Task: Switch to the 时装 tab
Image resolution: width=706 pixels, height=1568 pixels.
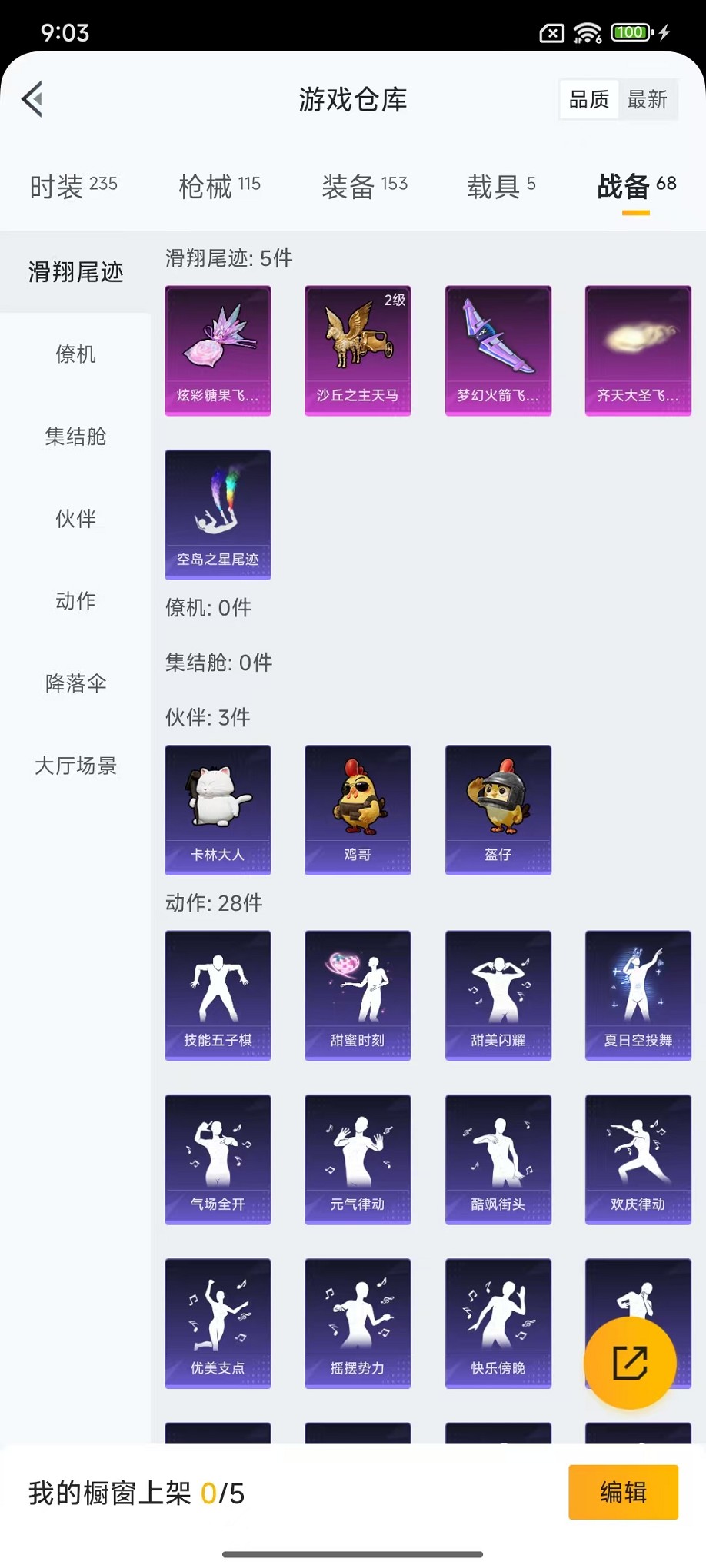Action: pos(73,186)
